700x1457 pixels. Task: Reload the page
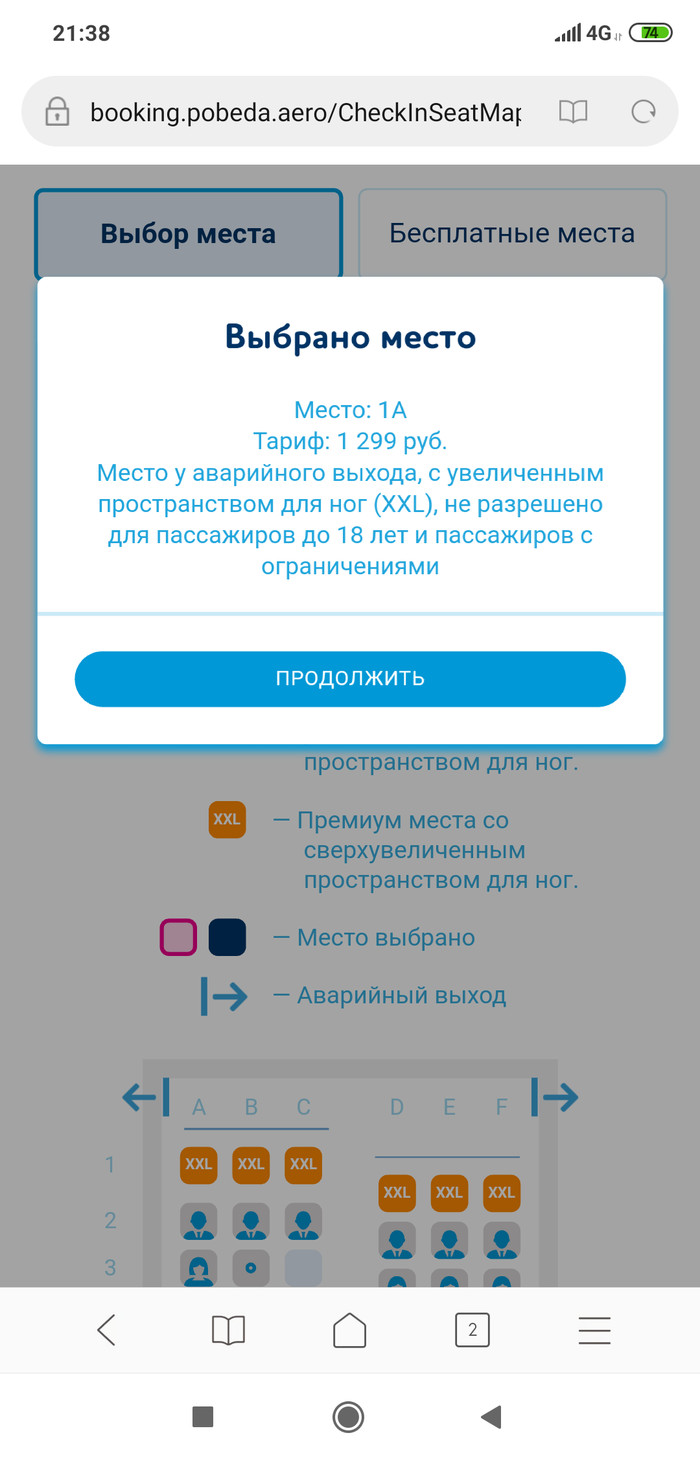click(x=643, y=112)
